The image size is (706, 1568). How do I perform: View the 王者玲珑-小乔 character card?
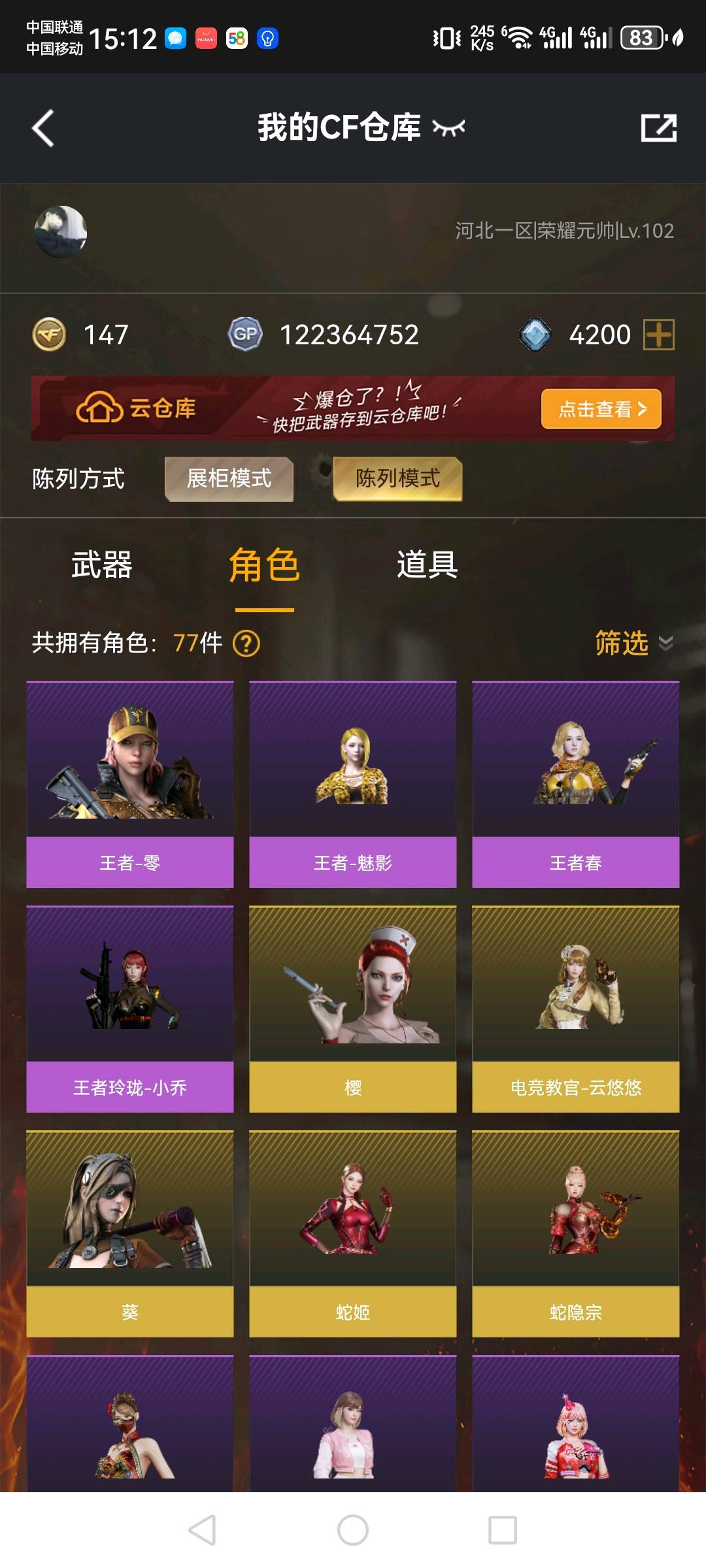click(130, 1009)
